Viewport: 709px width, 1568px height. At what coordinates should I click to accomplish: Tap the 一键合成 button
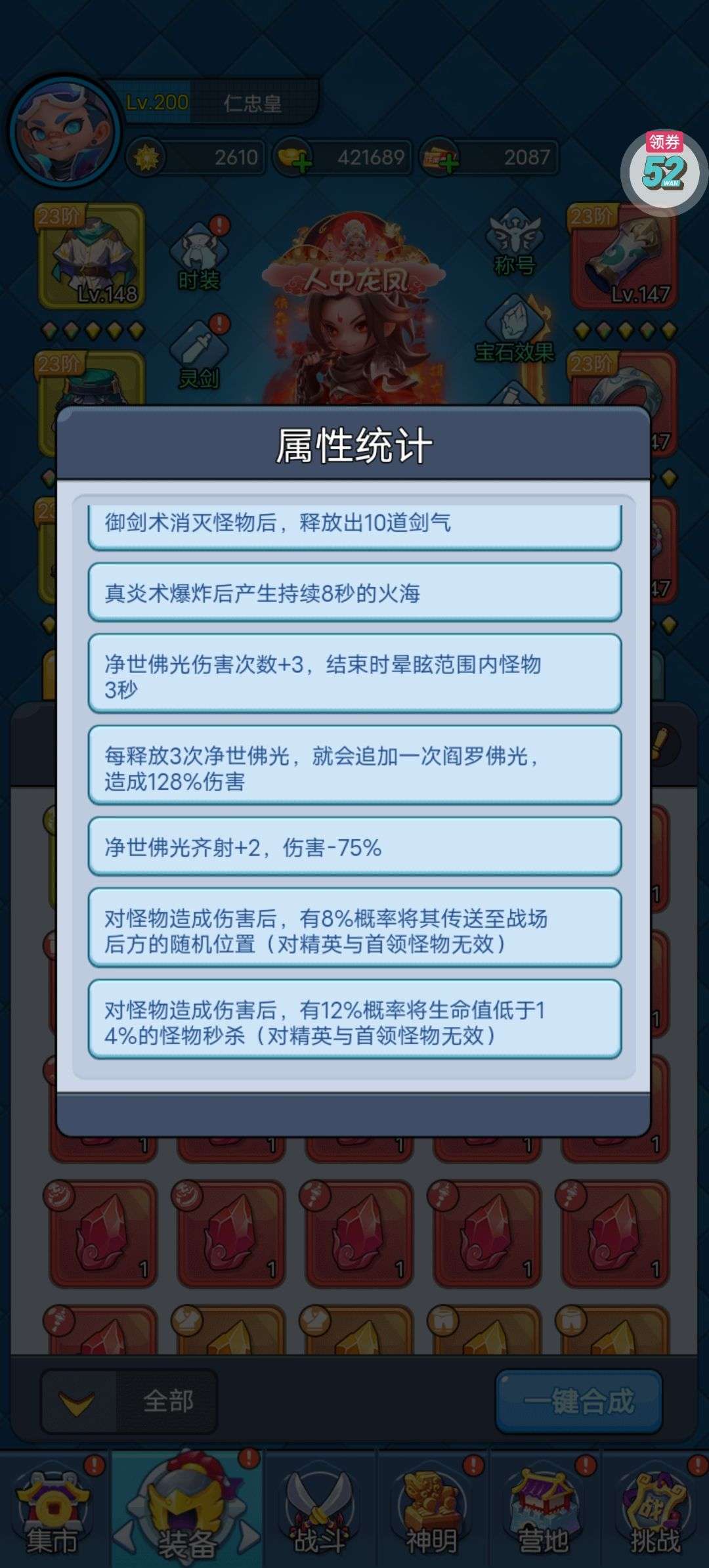click(x=578, y=1401)
